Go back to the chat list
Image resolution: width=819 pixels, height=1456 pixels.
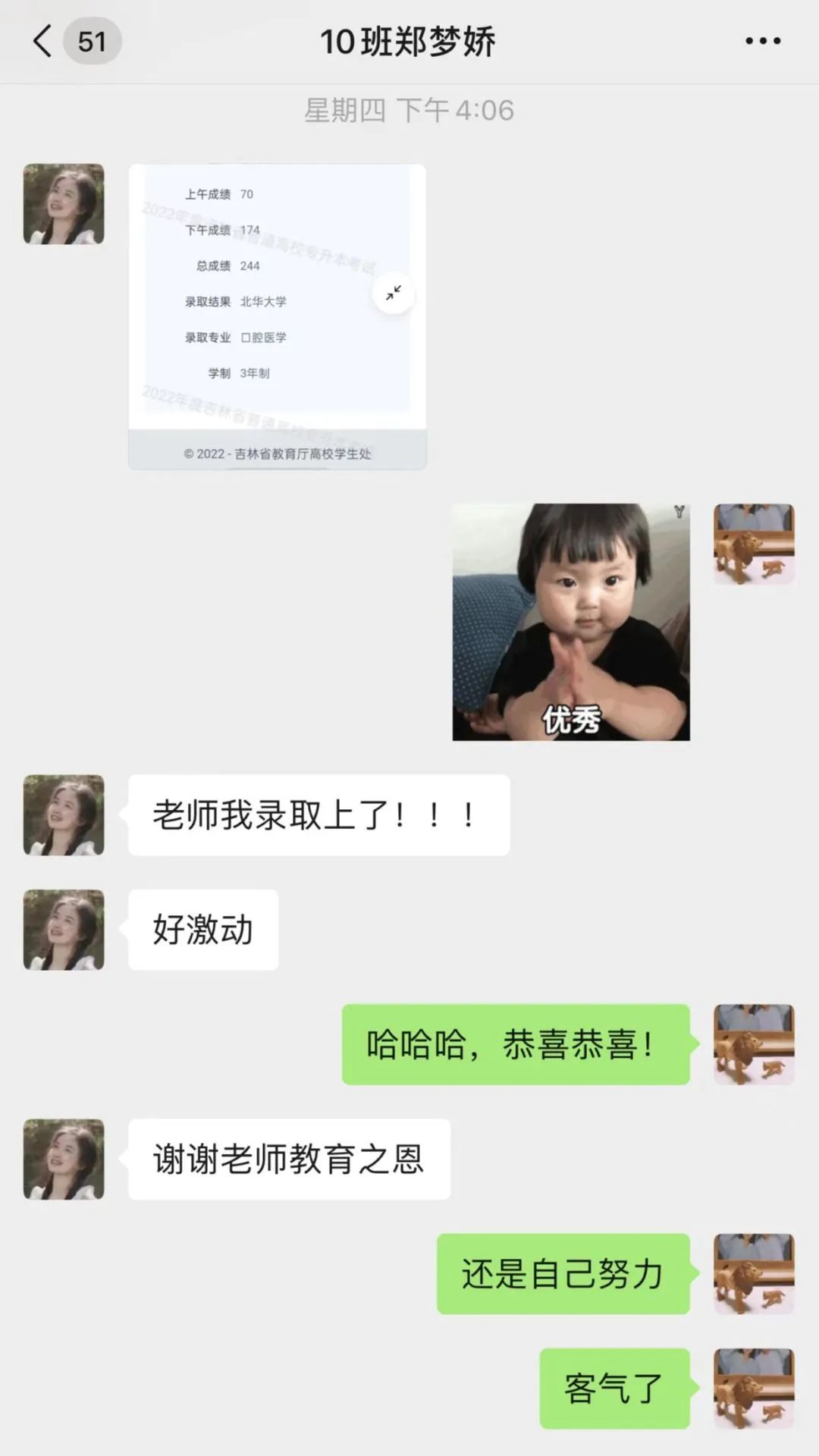click(44, 41)
